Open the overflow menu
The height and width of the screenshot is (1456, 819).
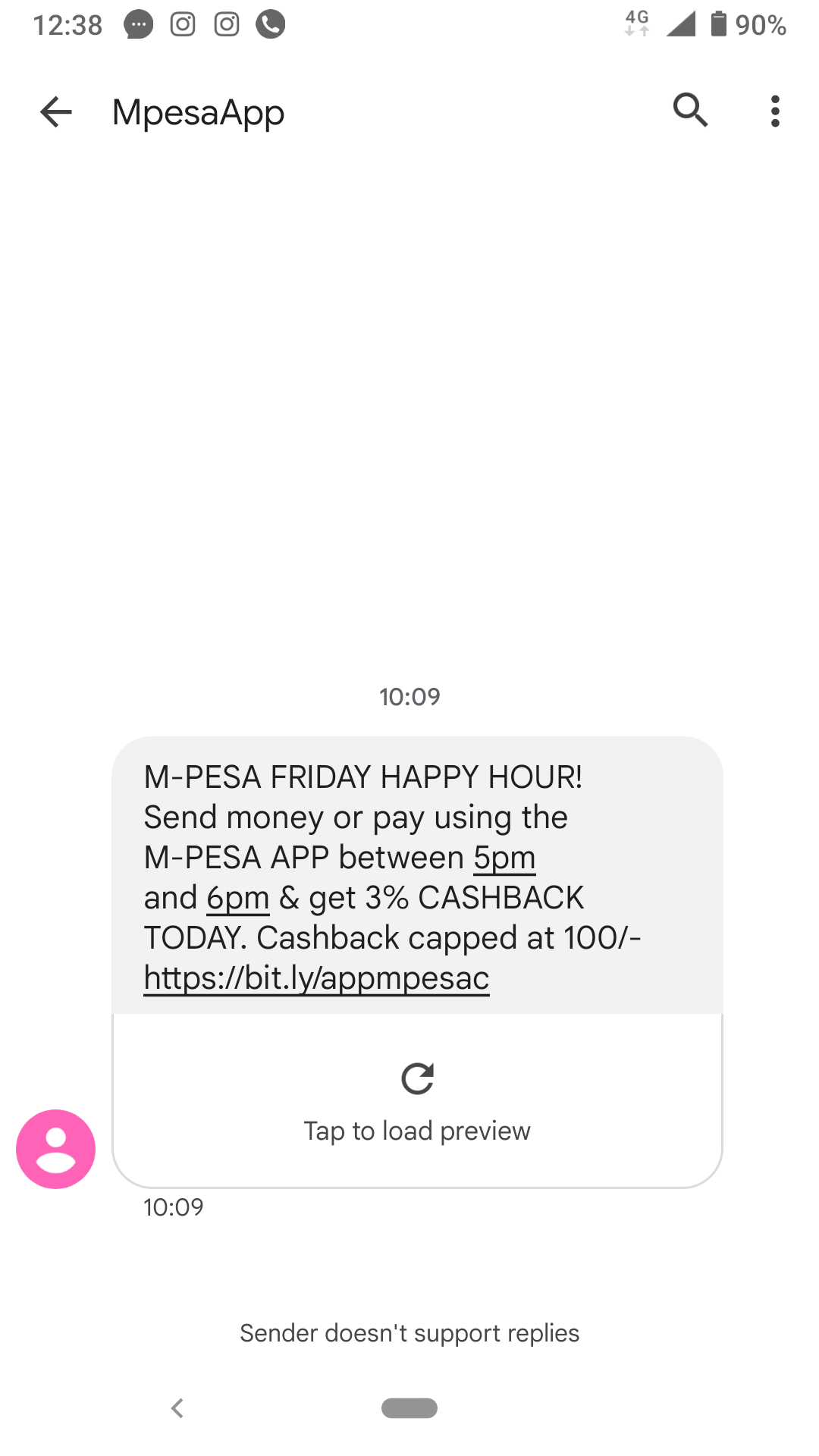pos(774,111)
